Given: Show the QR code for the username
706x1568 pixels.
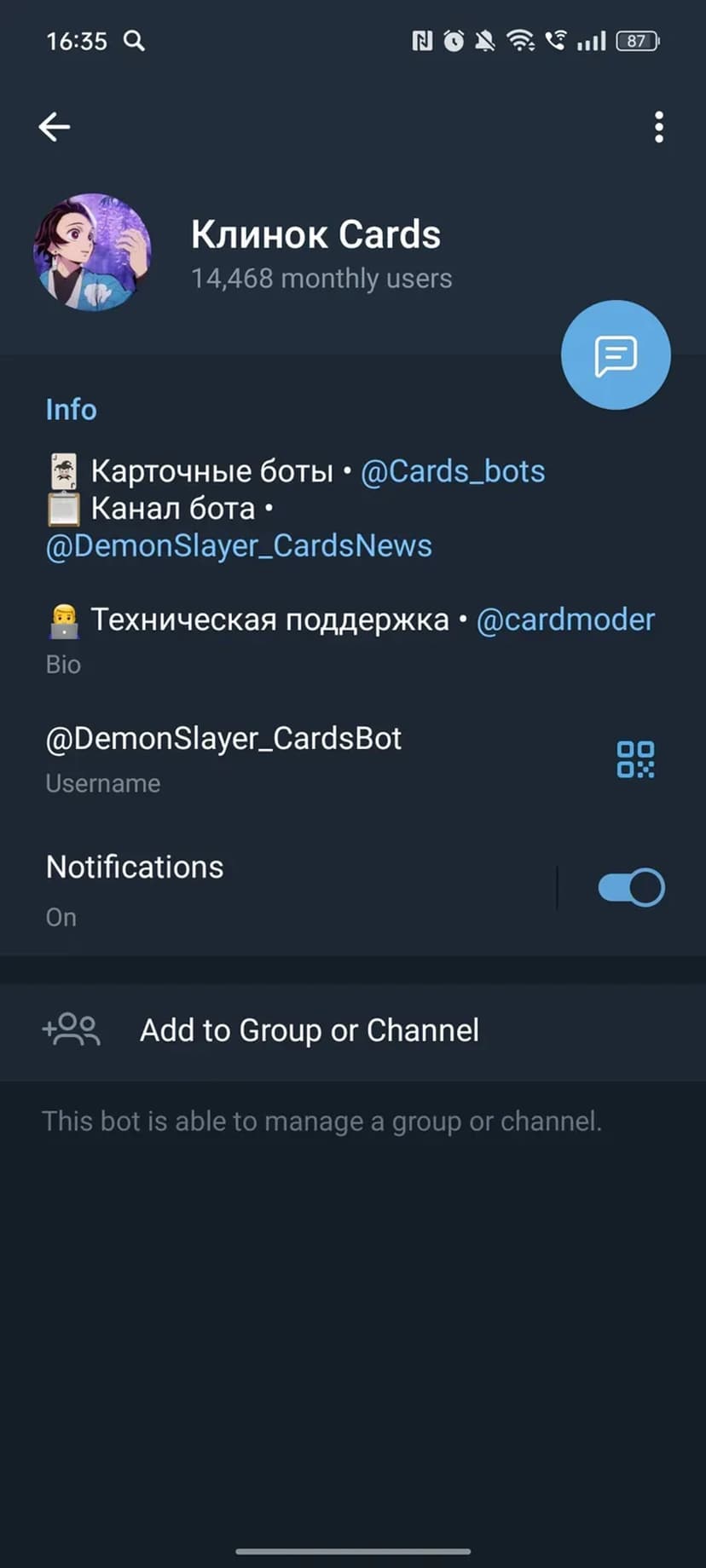Looking at the screenshot, I should coord(635,758).
